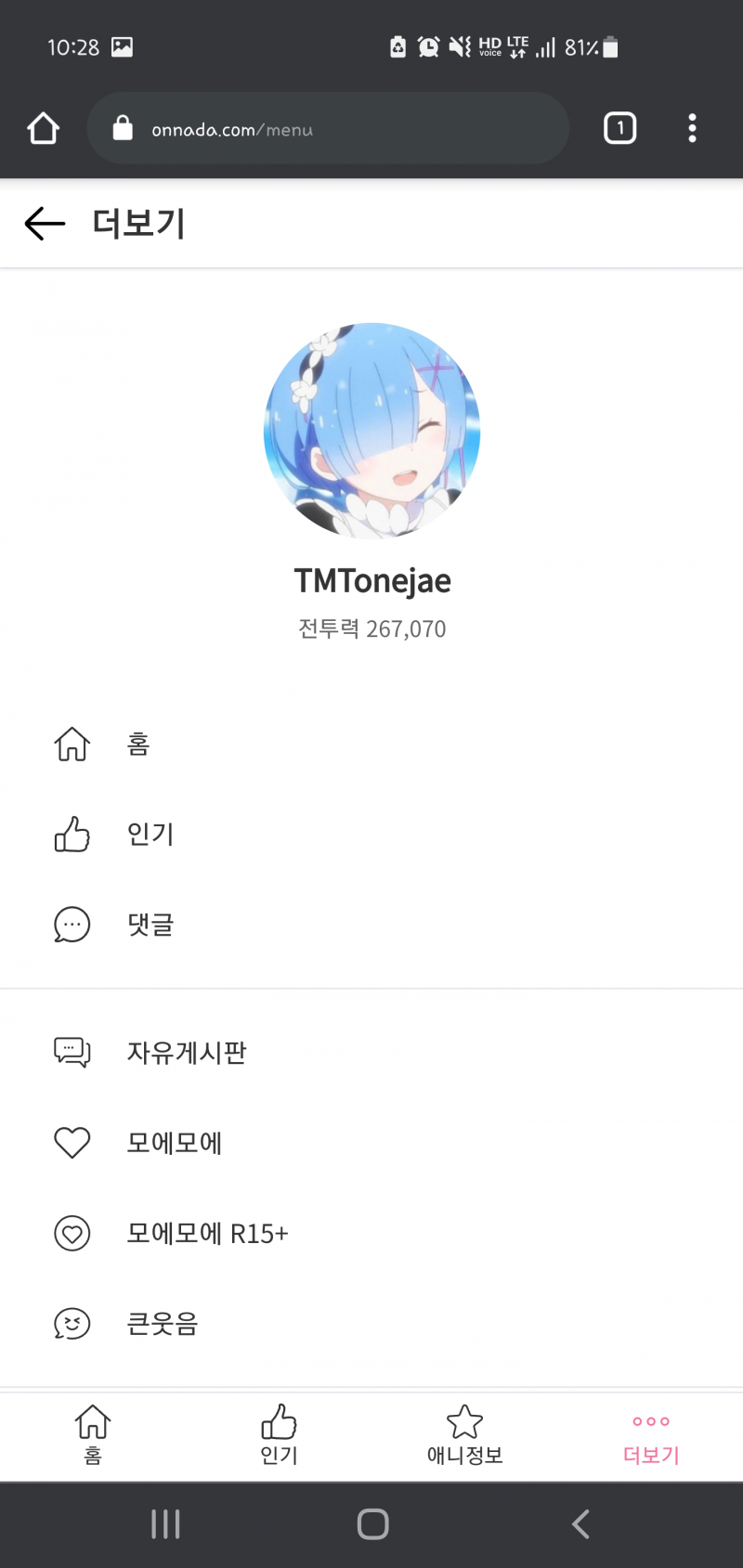
Task: Open recent apps from the navigation bar
Action: pyautogui.click(x=165, y=1523)
